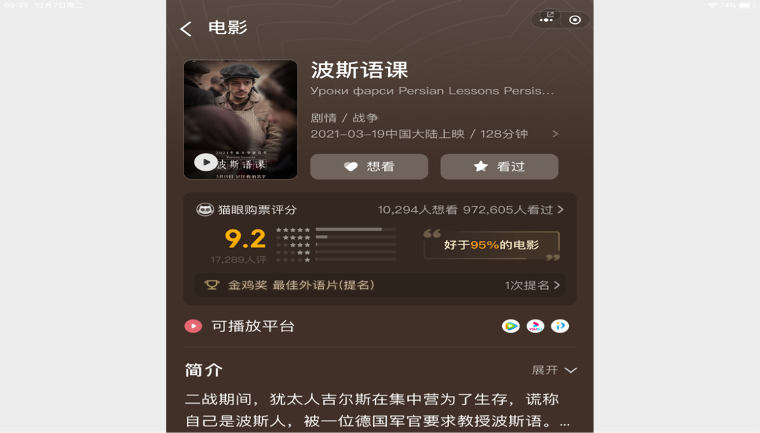
Task: Close the mini program
Action: [x=575, y=19]
